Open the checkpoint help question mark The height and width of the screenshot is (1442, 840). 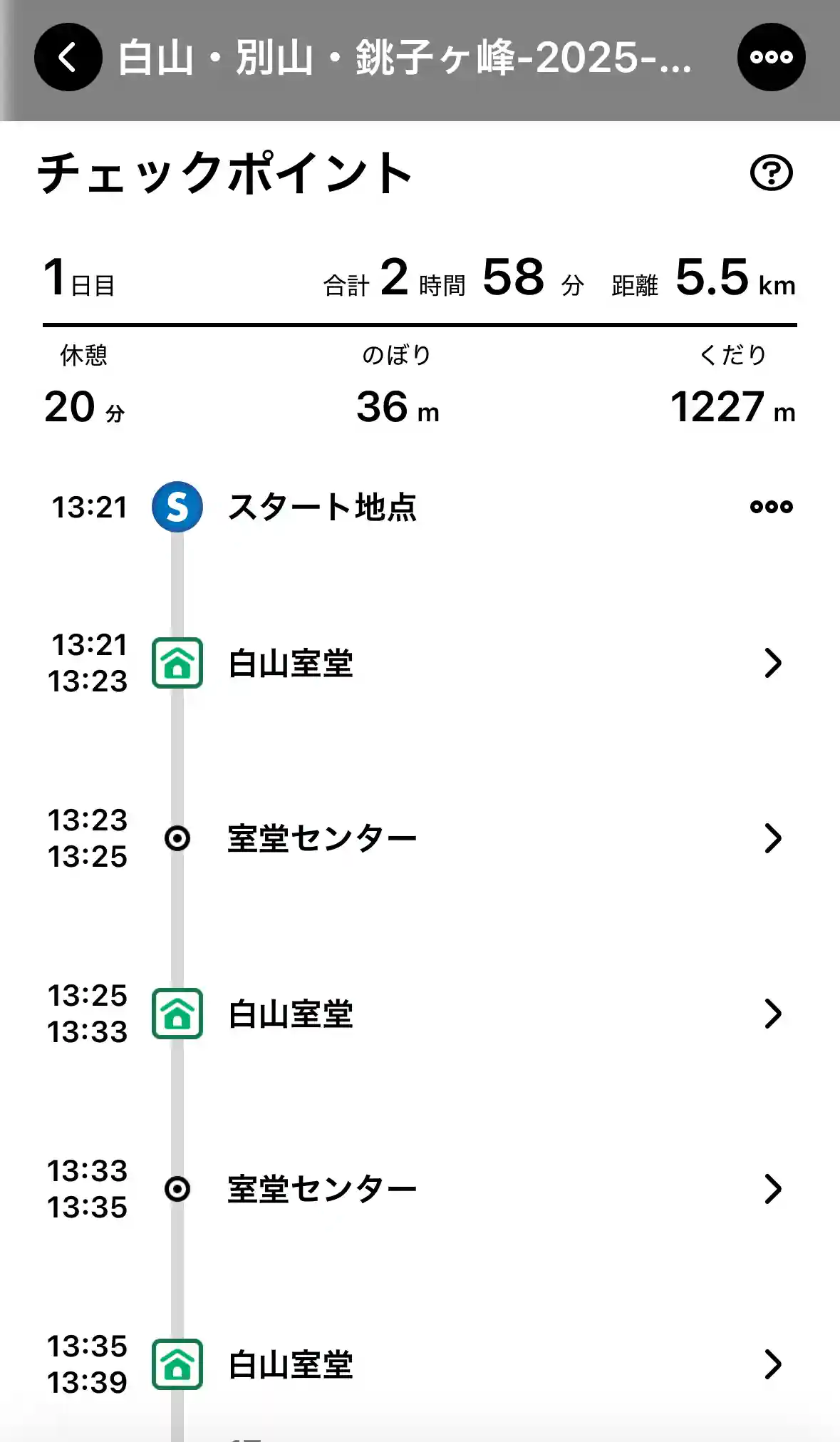point(771,173)
